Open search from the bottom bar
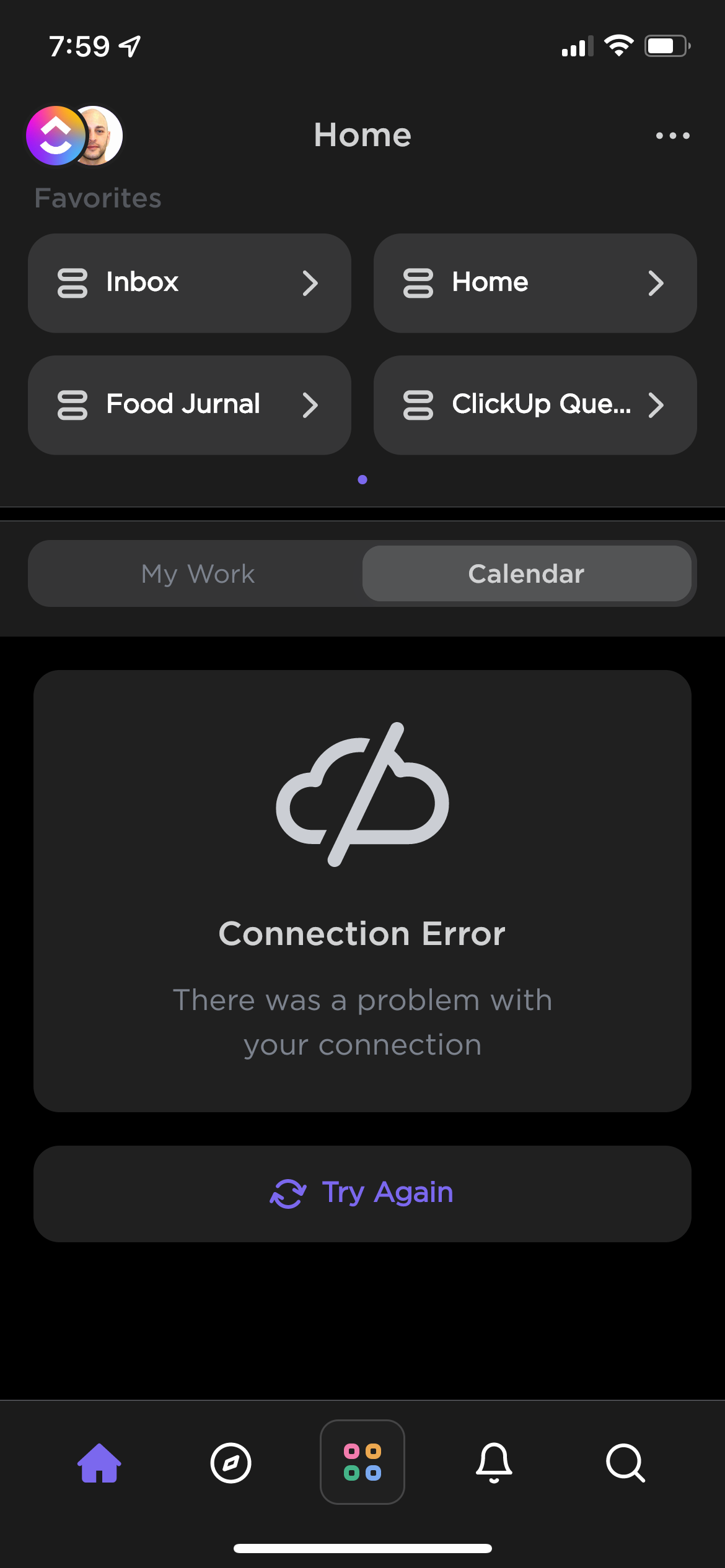 [625, 1463]
